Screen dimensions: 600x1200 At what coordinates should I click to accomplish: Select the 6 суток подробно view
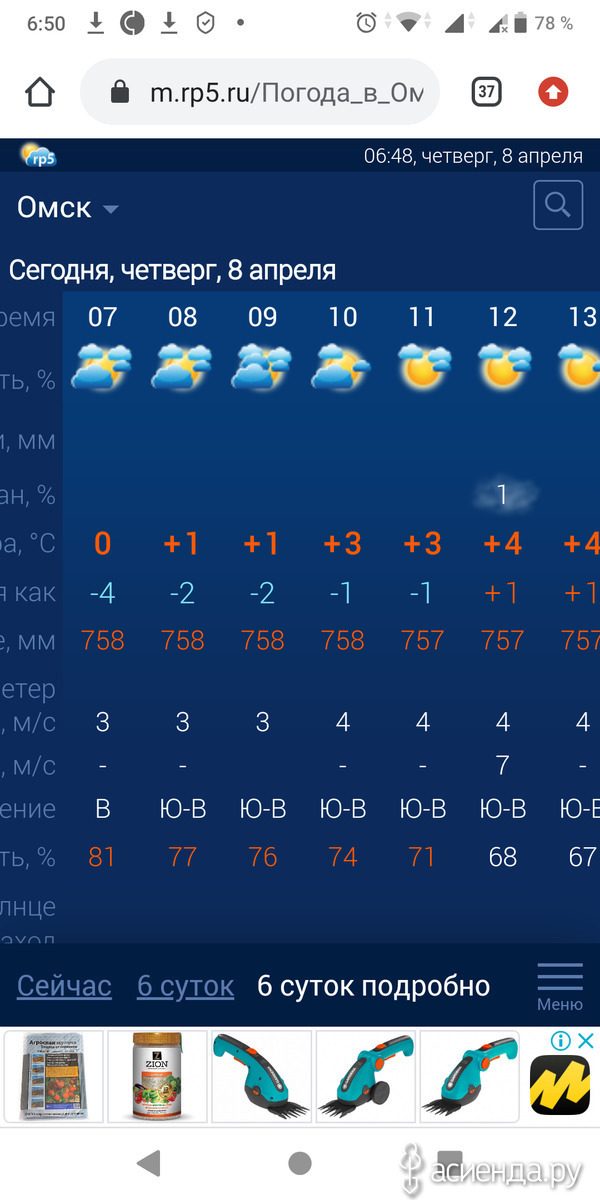point(374,986)
